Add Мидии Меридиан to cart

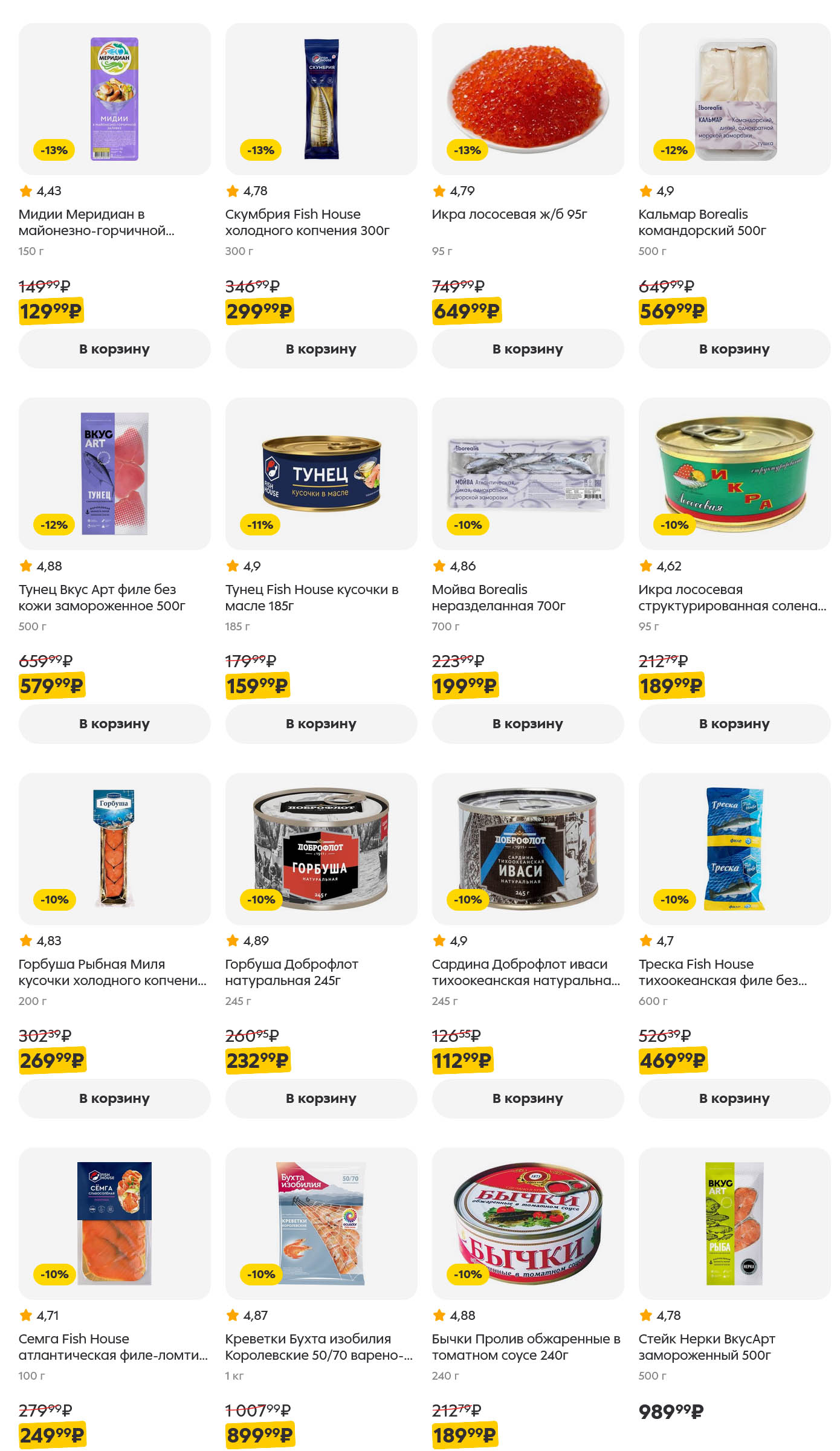[x=114, y=349]
